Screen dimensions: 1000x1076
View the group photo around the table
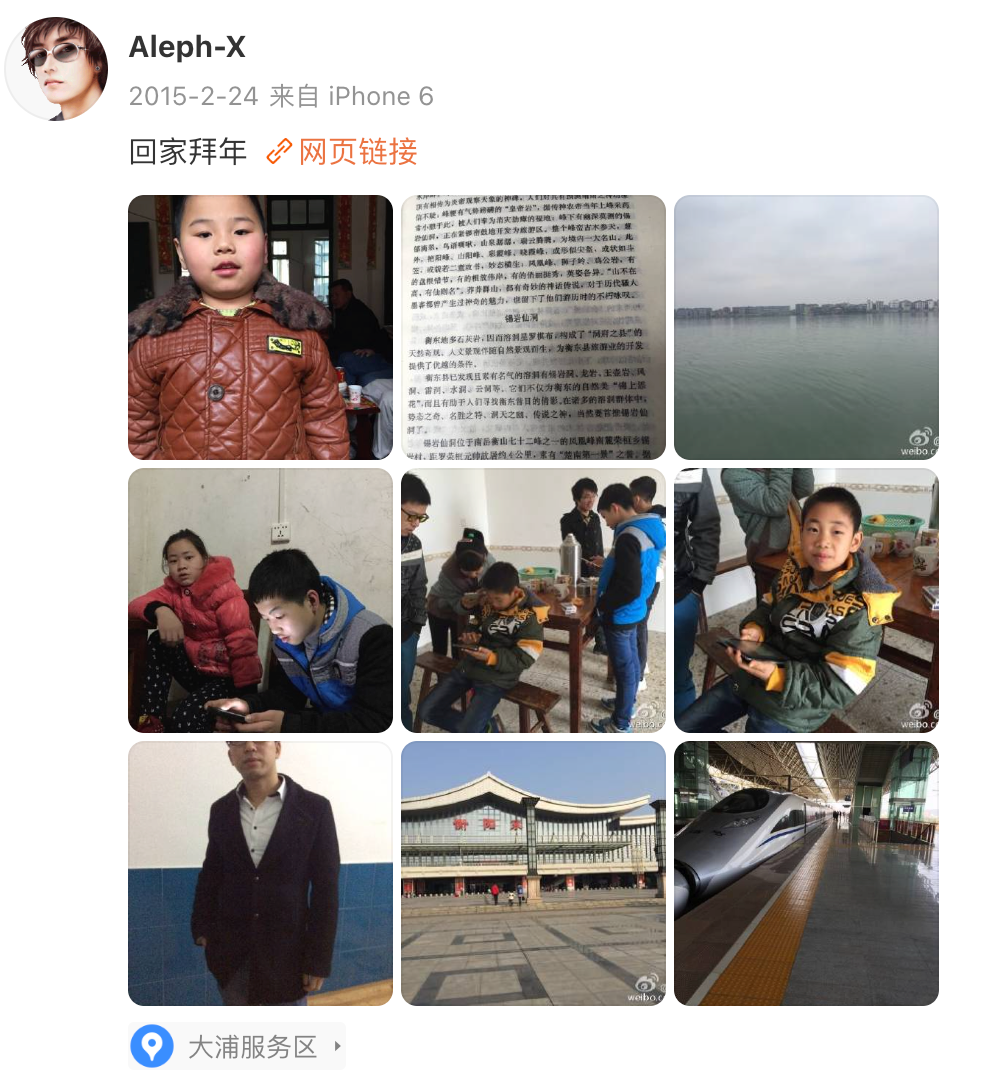coord(533,600)
